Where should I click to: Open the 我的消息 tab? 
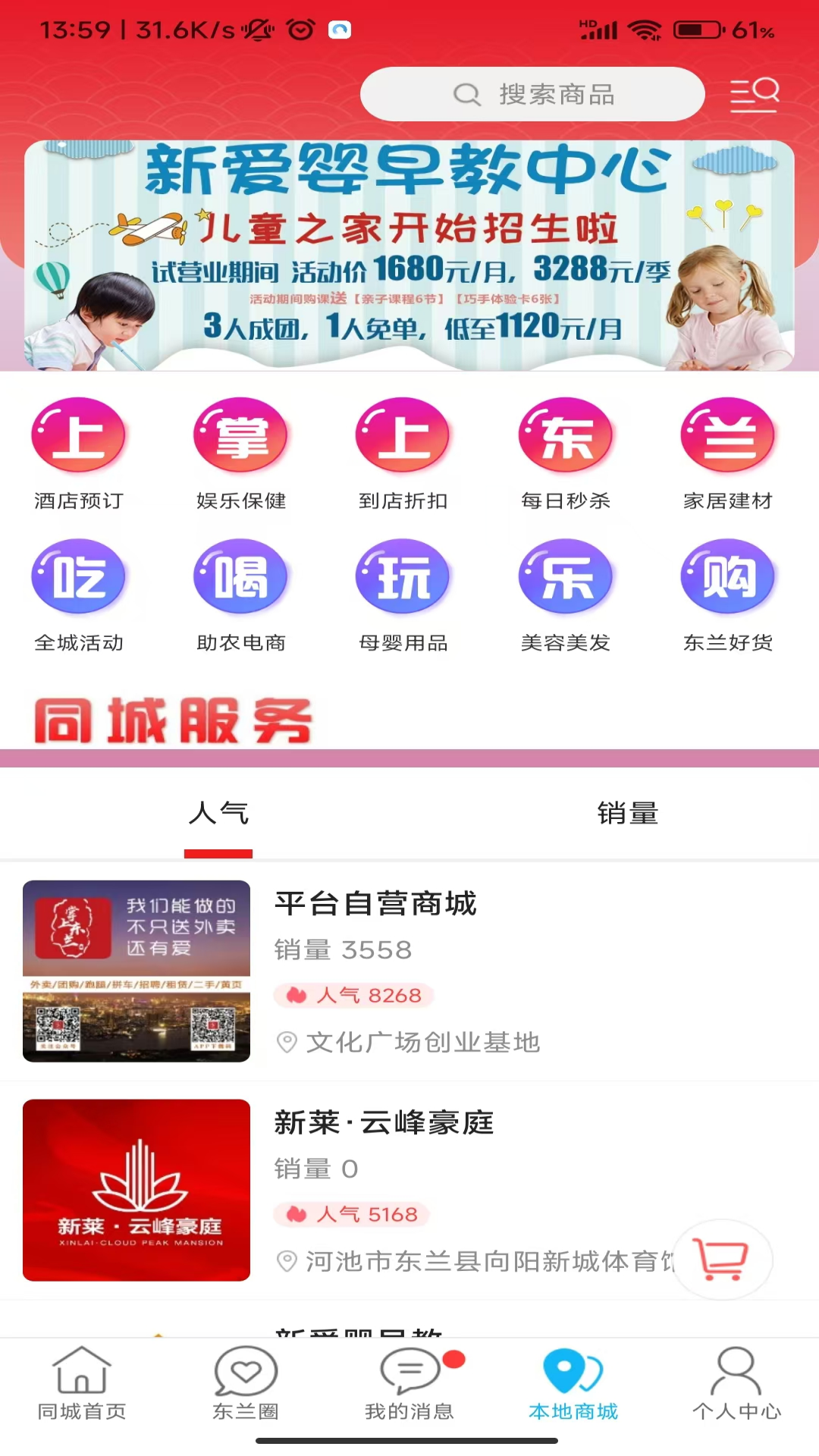pyautogui.click(x=409, y=1382)
